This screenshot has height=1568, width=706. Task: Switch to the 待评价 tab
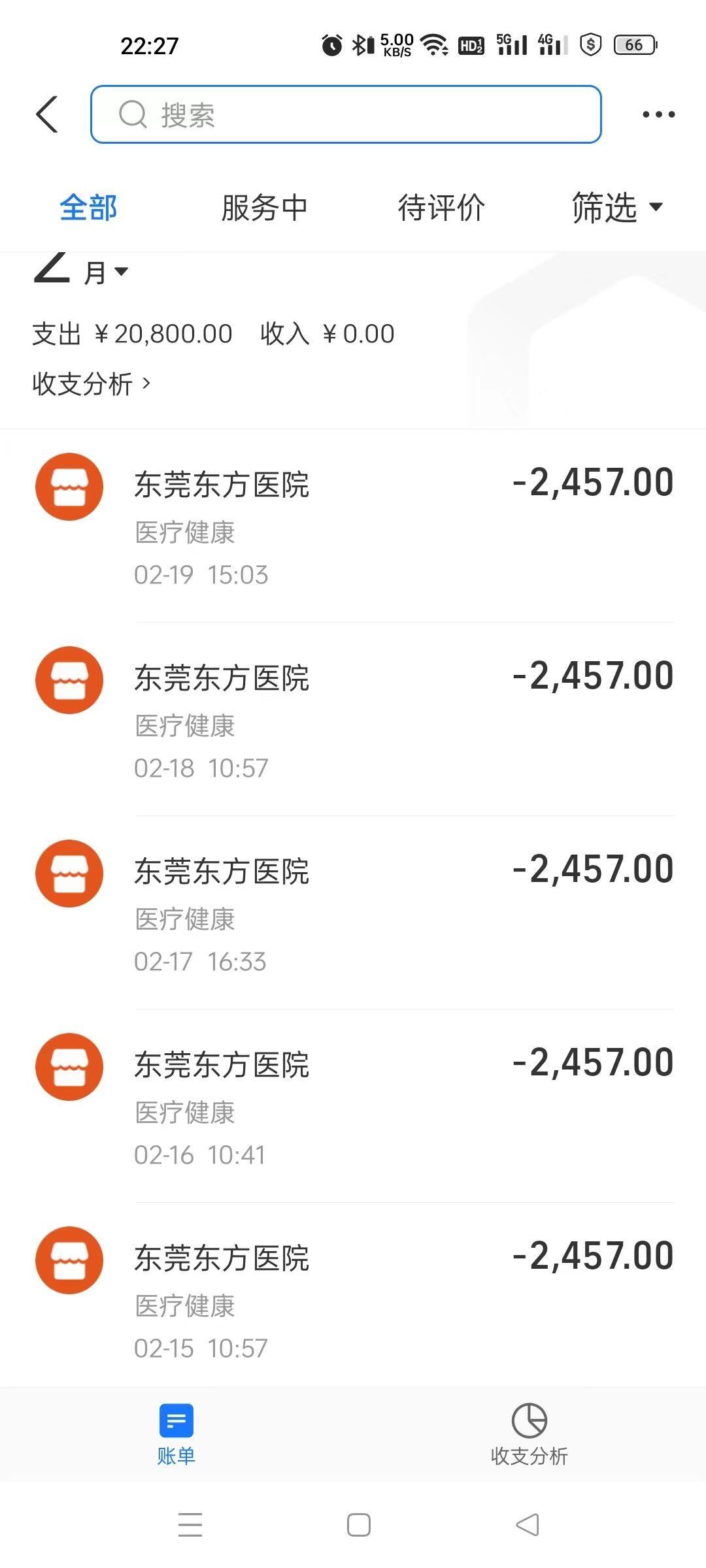point(441,208)
